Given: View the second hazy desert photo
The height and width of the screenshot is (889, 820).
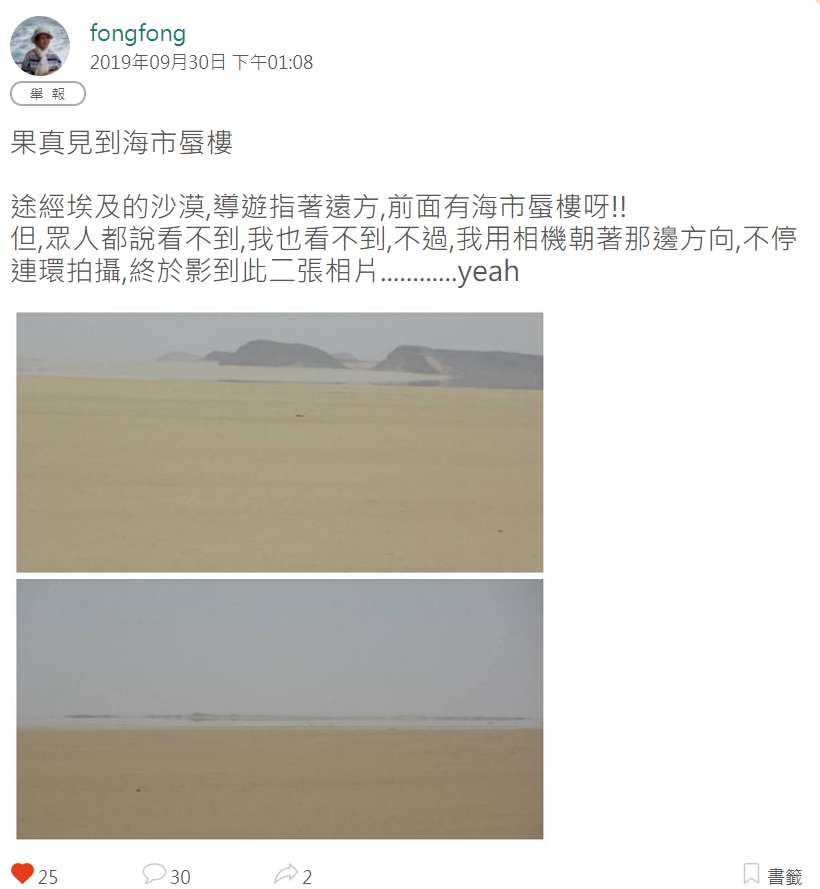Looking at the screenshot, I should click(x=280, y=708).
